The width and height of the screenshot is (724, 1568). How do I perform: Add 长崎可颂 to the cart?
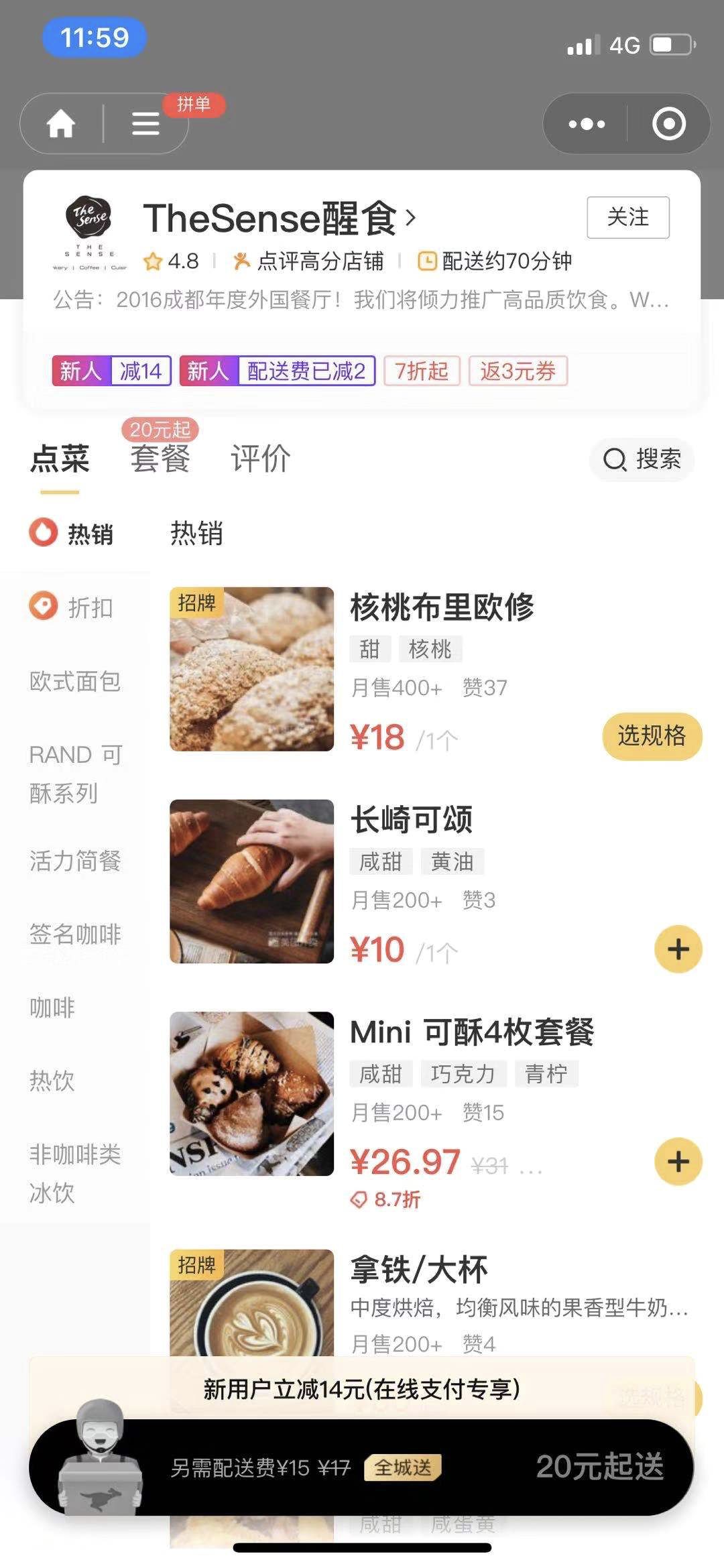coord(678,949)
